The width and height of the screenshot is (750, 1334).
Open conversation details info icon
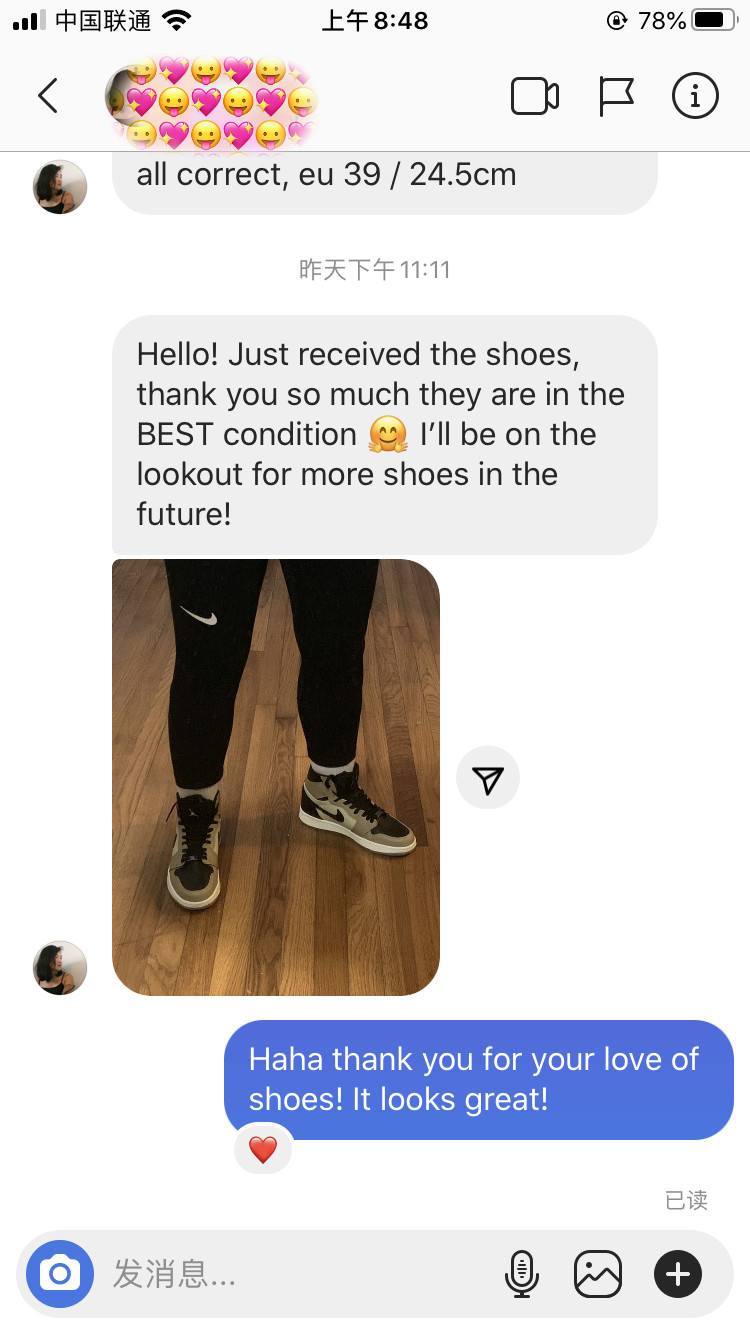pos(695,97)
